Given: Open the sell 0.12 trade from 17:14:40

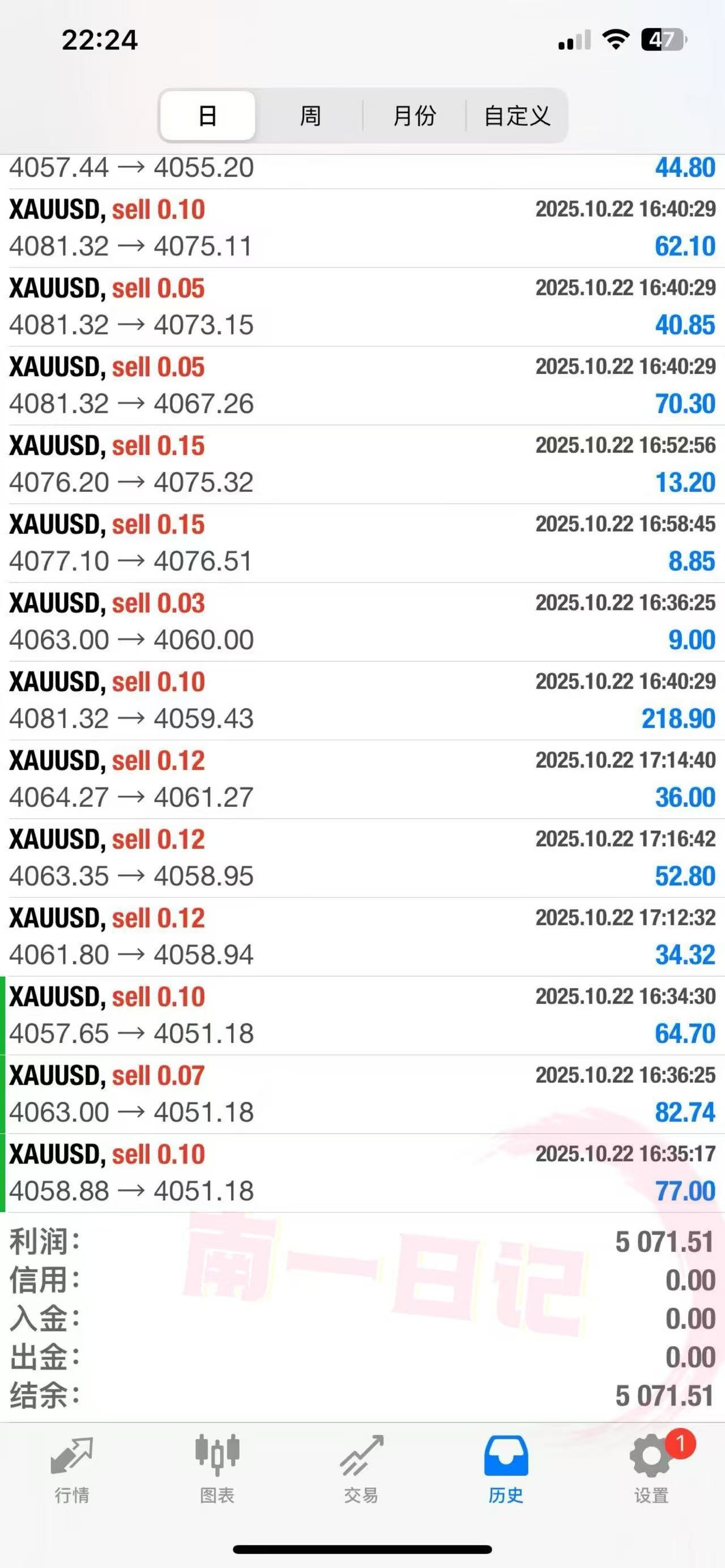Looking at the screenshot, I should pyautogui.click(x=362, y=779).
